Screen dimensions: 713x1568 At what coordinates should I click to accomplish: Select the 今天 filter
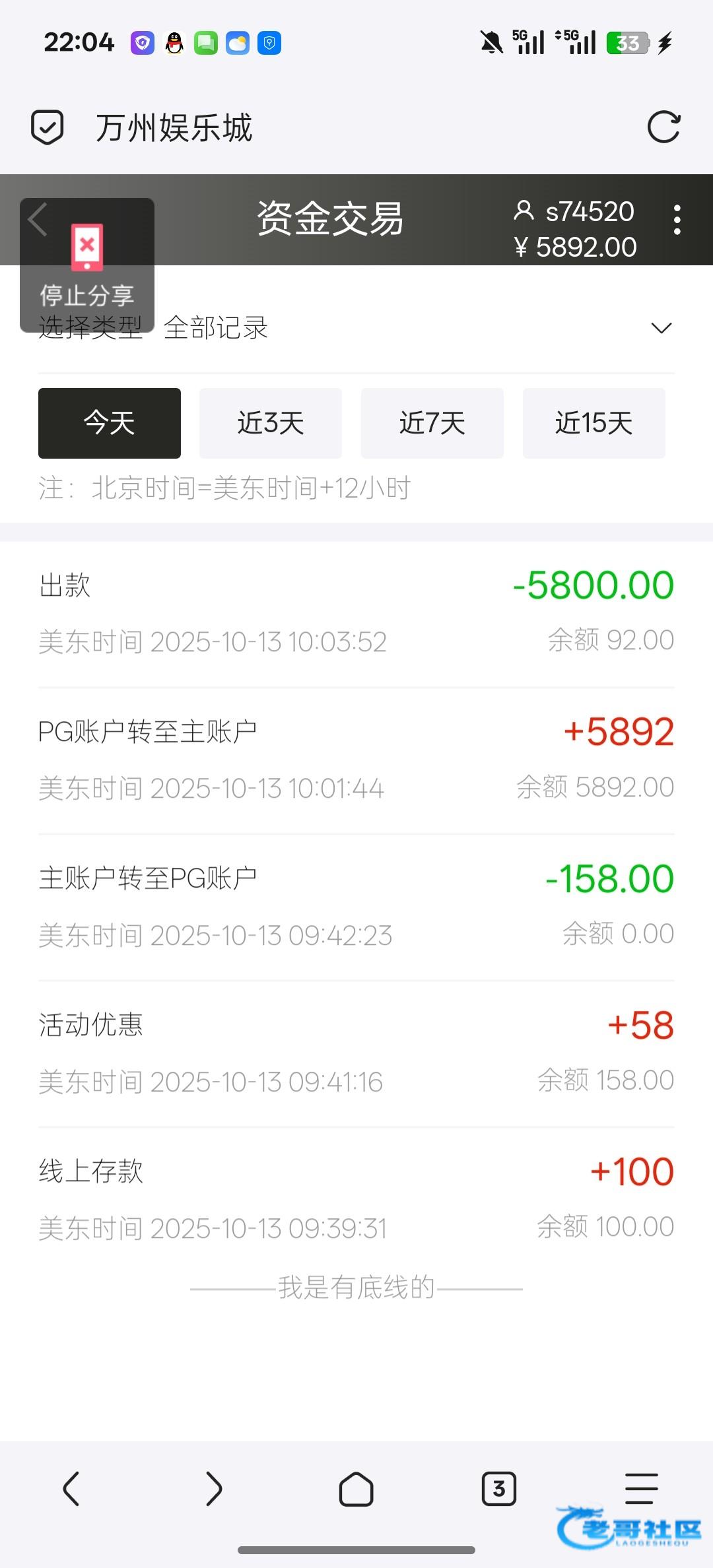coord(110,423)
